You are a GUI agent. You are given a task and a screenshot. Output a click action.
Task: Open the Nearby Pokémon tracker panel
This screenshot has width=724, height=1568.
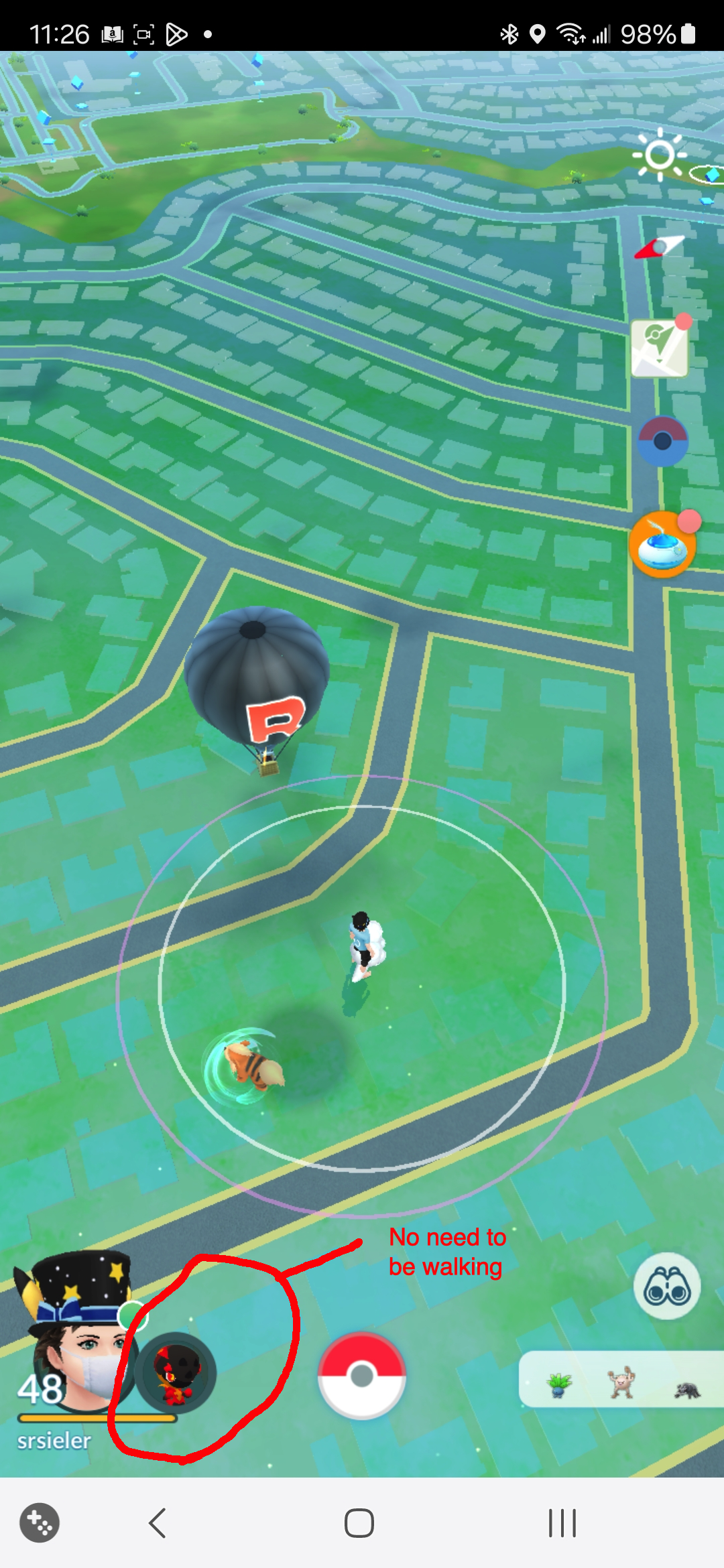click(620, 1379)
